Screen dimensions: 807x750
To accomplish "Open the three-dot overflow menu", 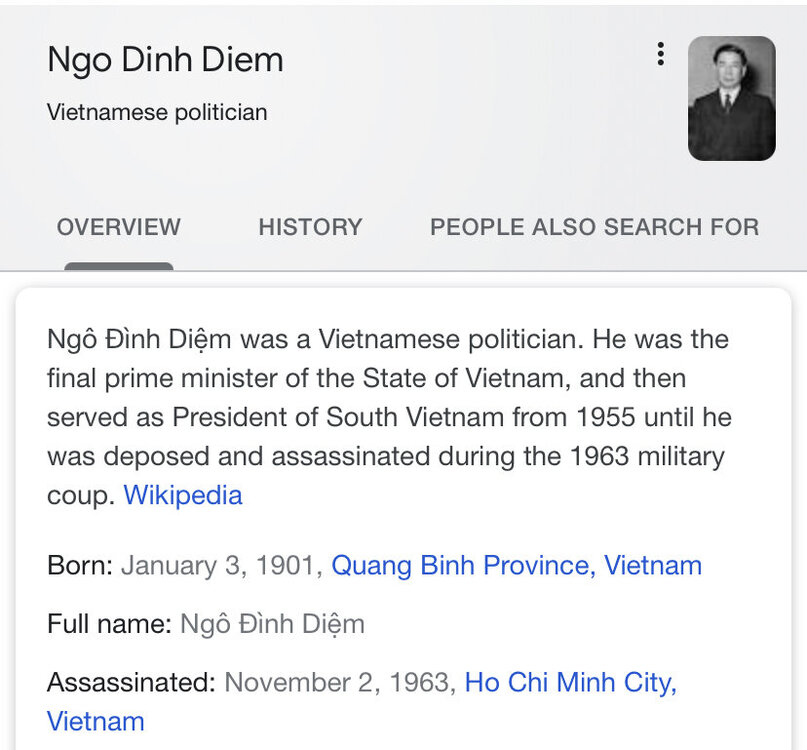I will [660, 54].
